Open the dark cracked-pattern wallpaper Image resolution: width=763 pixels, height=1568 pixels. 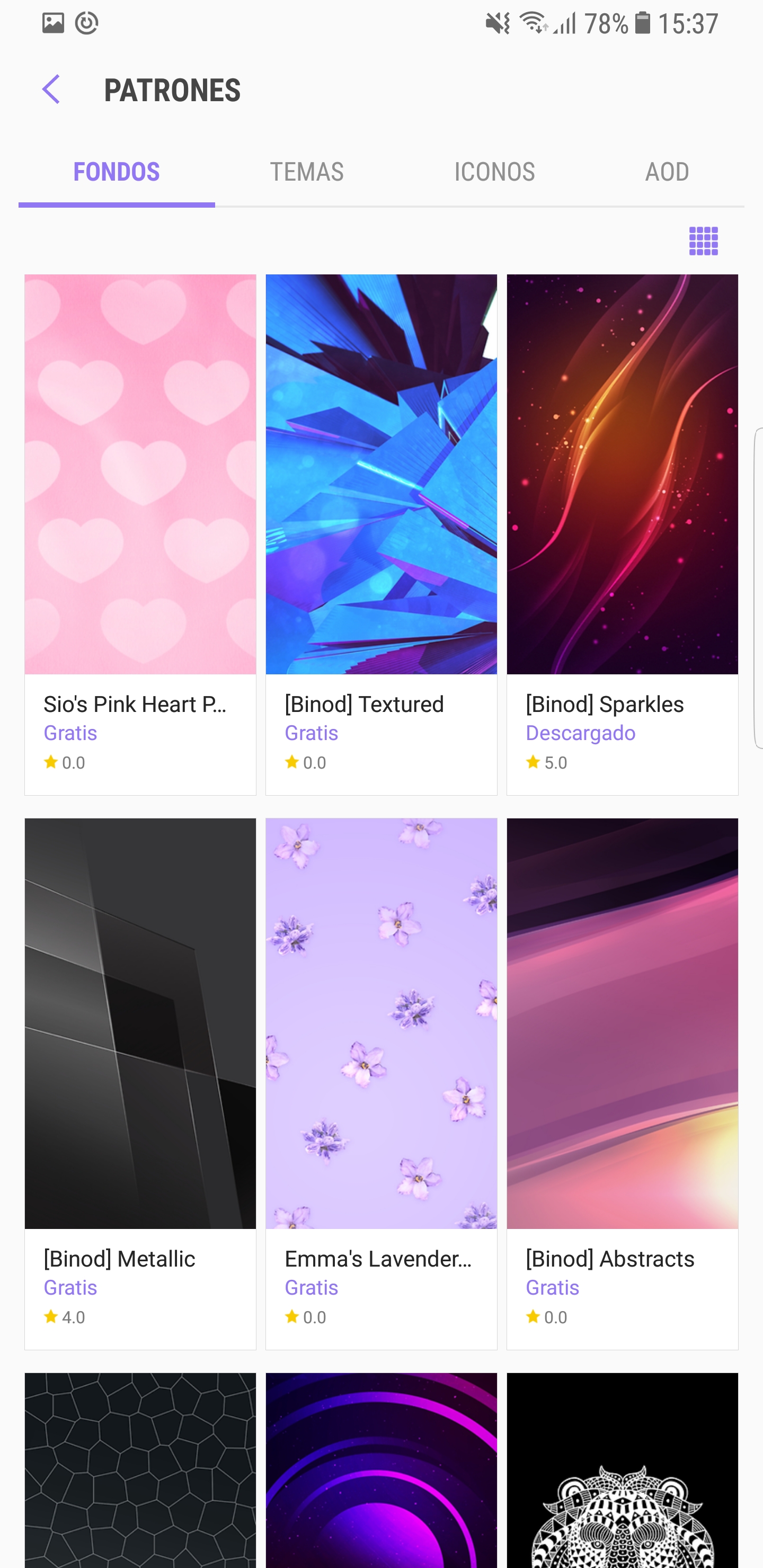(x=140, y=1470)
